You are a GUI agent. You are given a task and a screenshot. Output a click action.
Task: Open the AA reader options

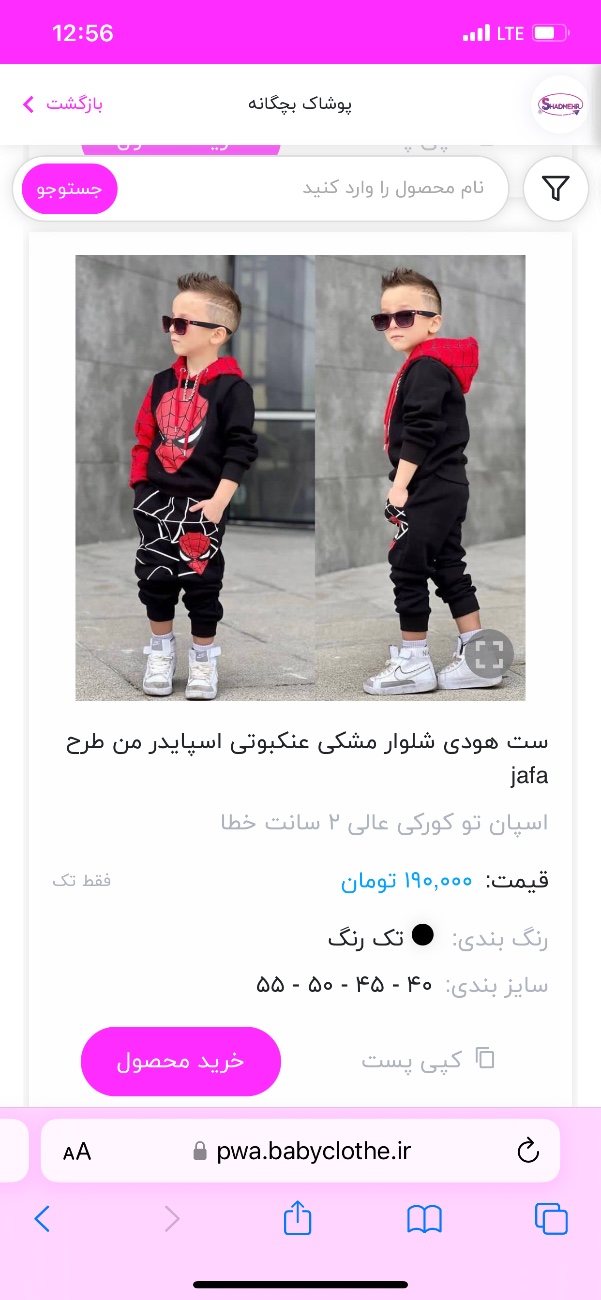pyautogui.click(x=77, y=1152)
